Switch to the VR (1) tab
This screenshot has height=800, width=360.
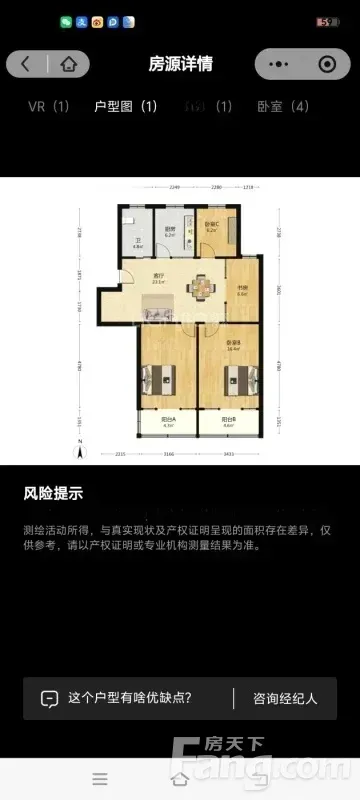coord(48,107)
